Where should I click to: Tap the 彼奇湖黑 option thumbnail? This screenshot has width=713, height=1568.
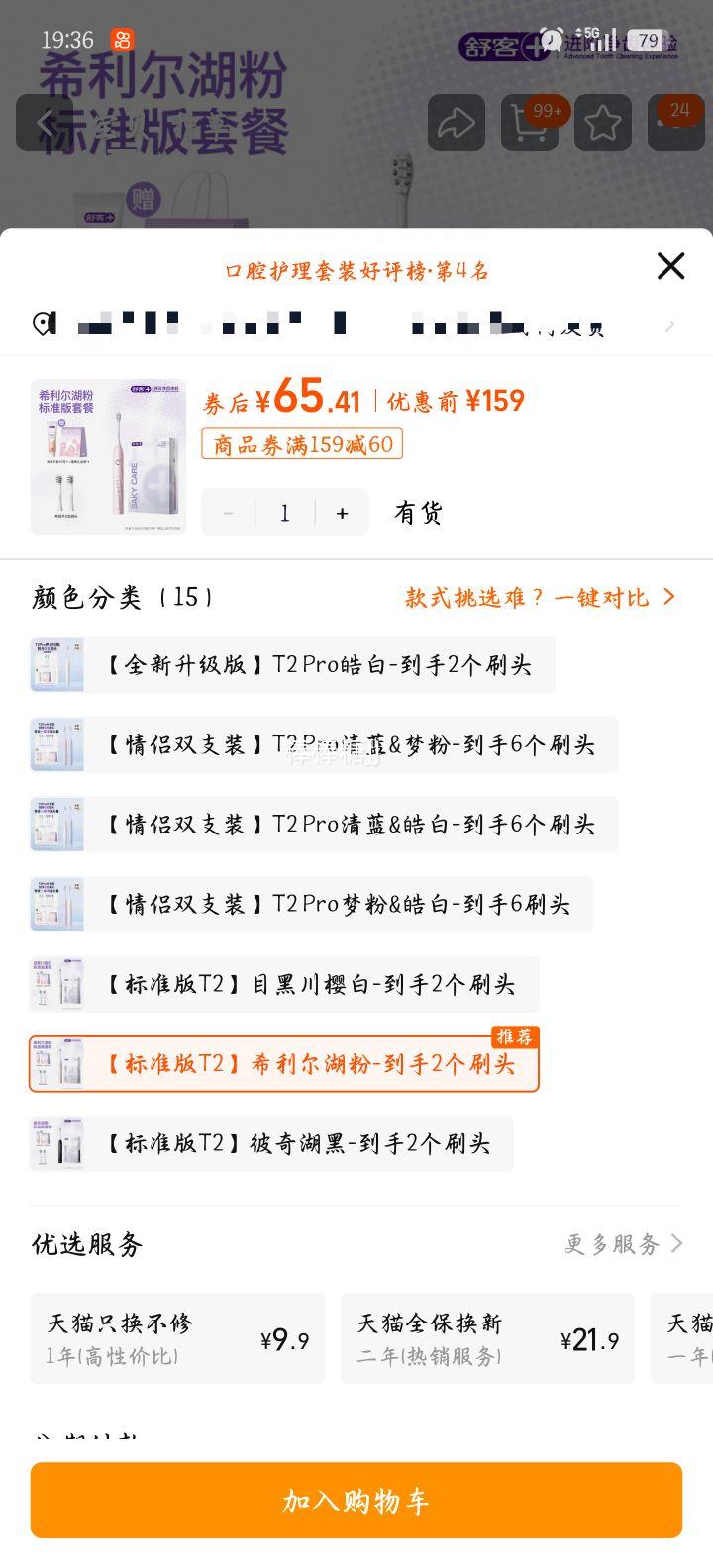click(57, 1143)
